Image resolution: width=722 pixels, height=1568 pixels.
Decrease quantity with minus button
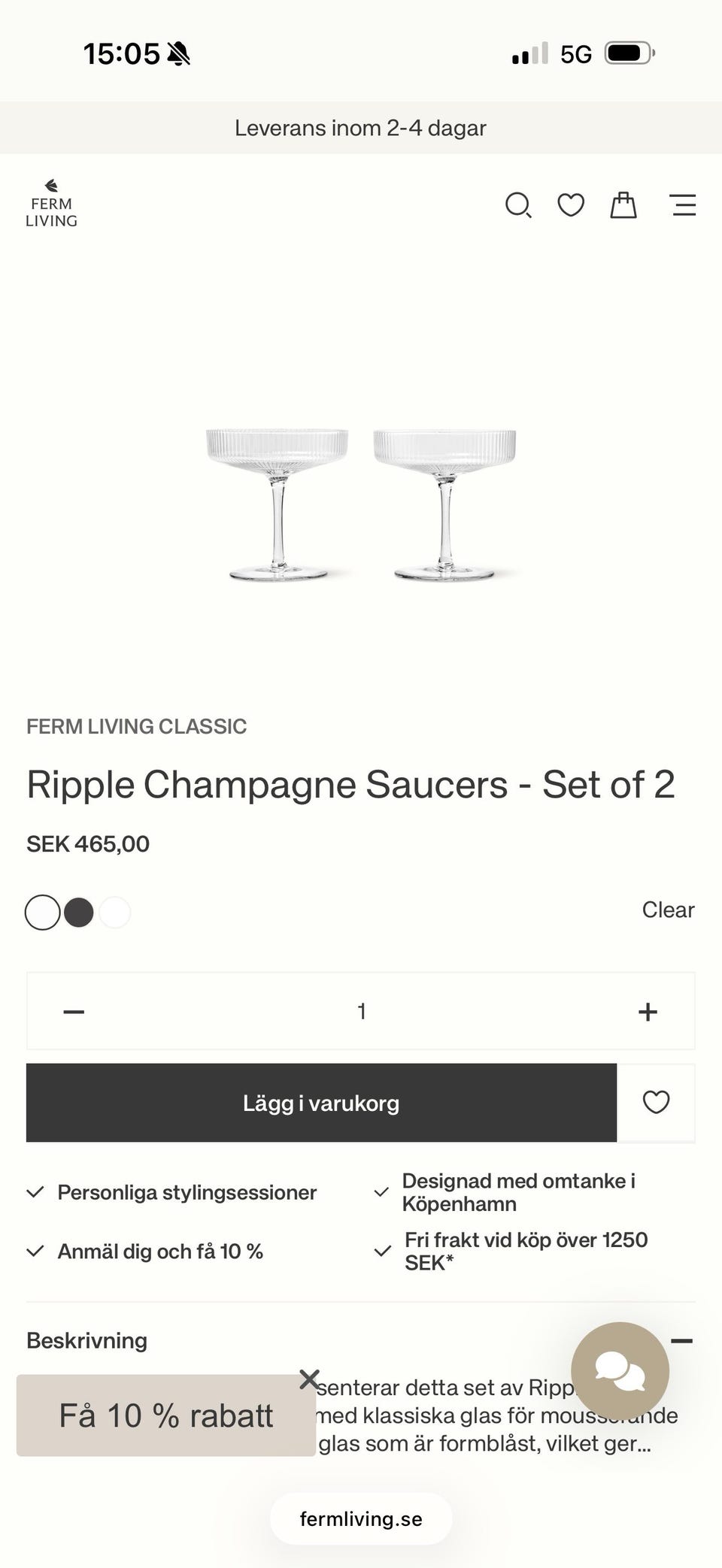point(74,1012)
